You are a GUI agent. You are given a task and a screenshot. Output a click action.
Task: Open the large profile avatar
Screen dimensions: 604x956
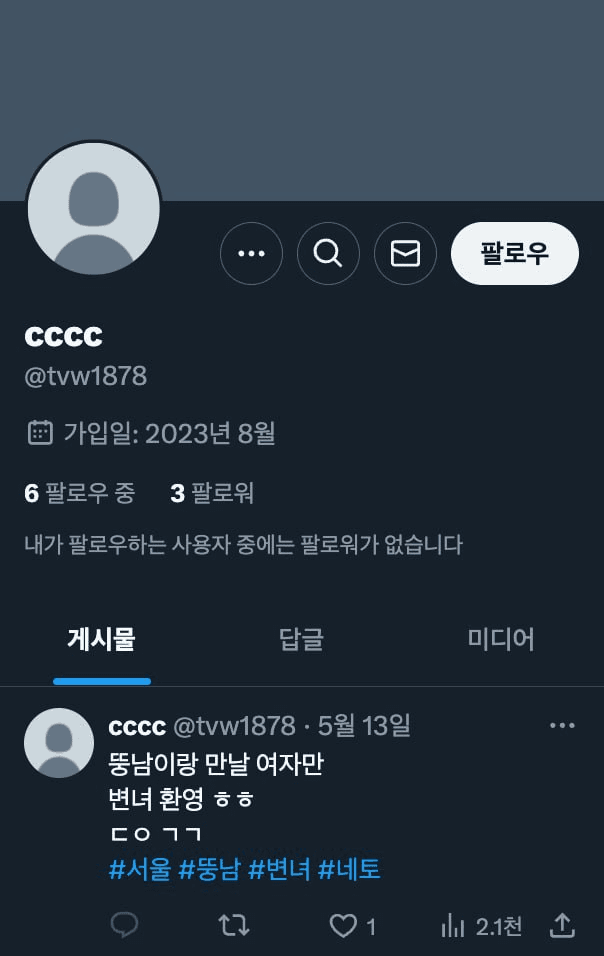coord(94,210)
